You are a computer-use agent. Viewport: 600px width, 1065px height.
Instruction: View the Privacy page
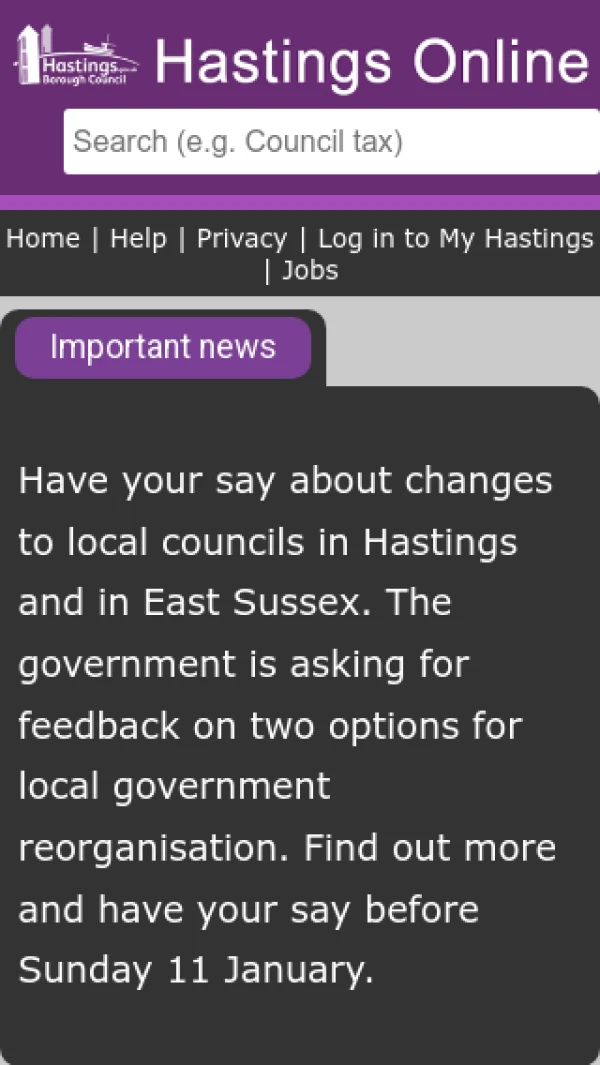coord(241,239)
